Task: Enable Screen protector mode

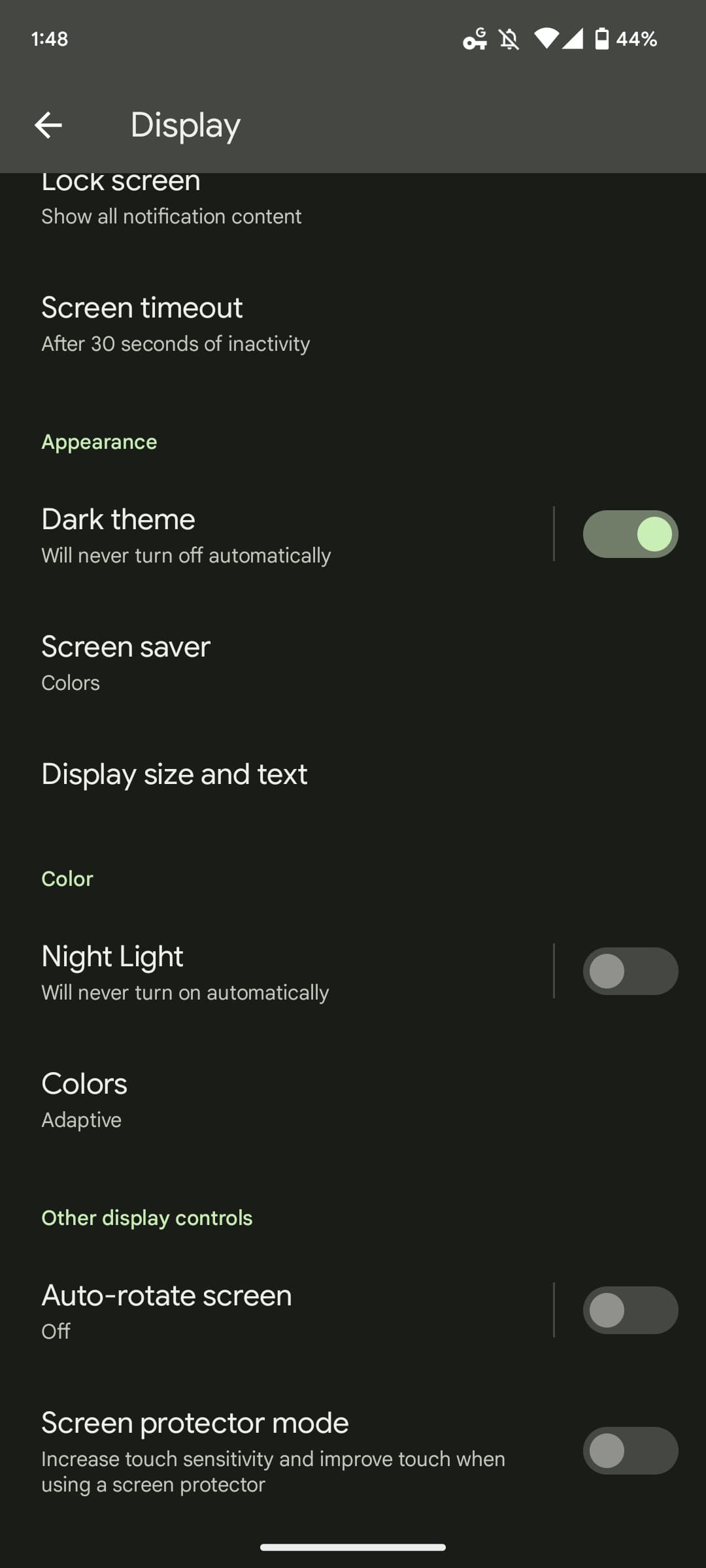Action: tap(630, 1450)
